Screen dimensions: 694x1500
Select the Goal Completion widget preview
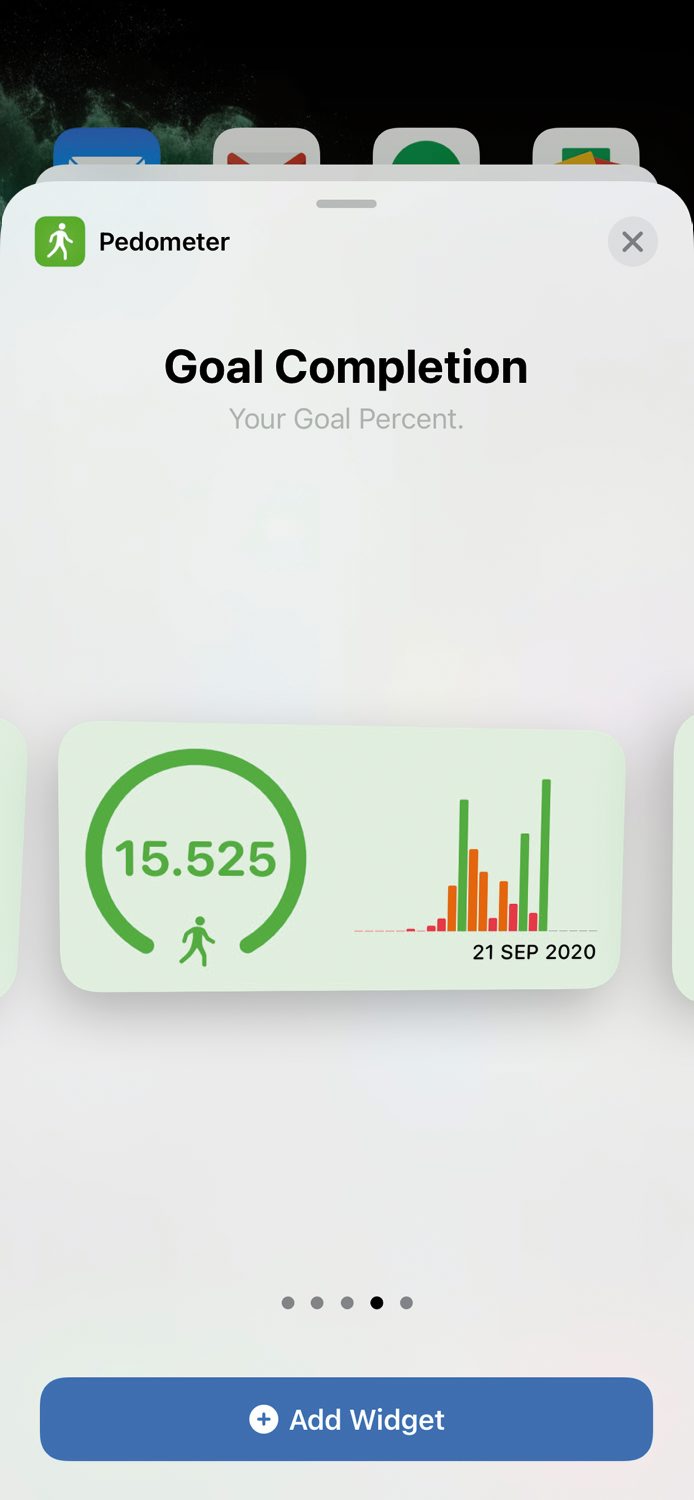(342, 858)
